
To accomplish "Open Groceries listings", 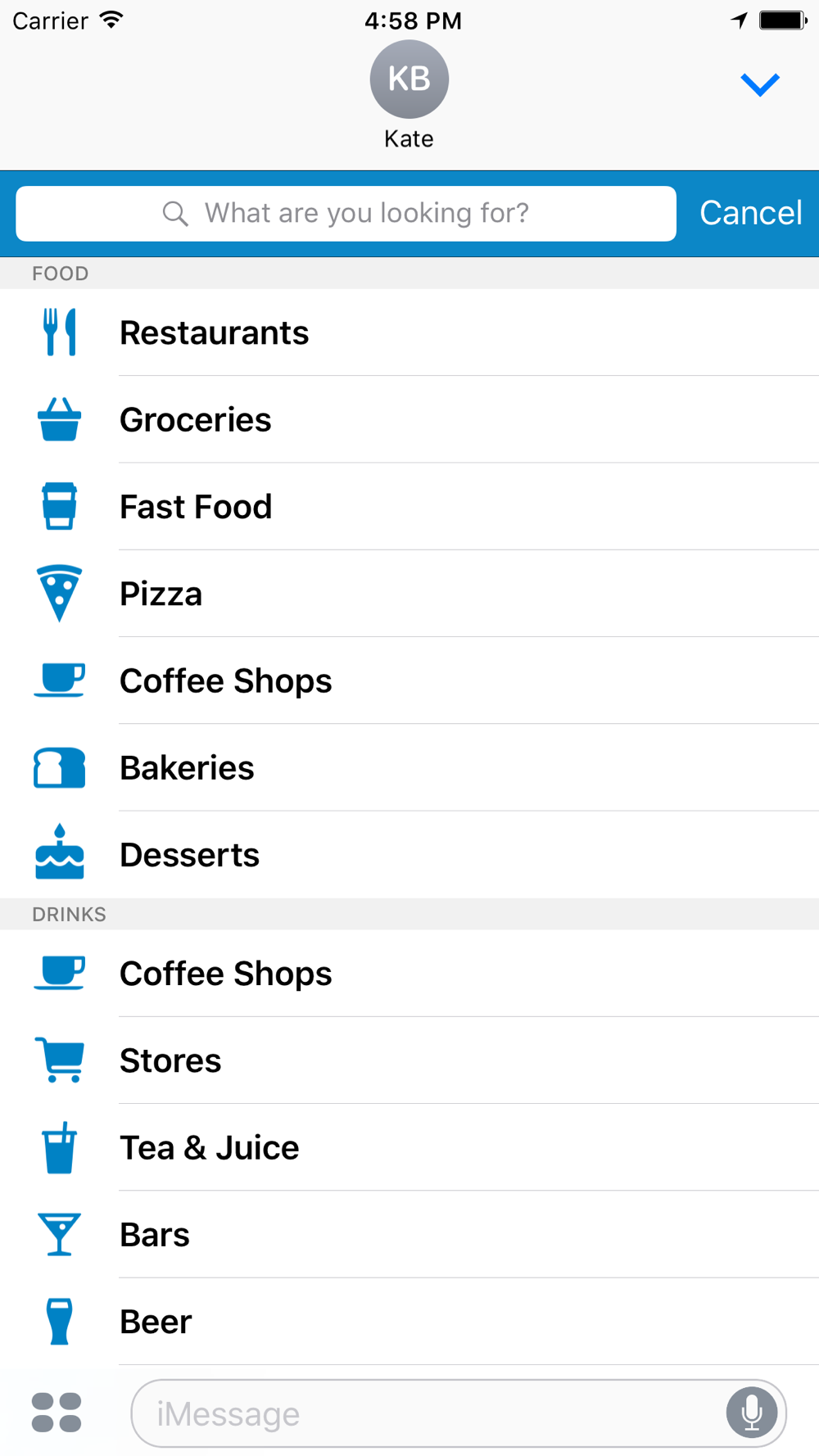I will (x=409, y=419).
